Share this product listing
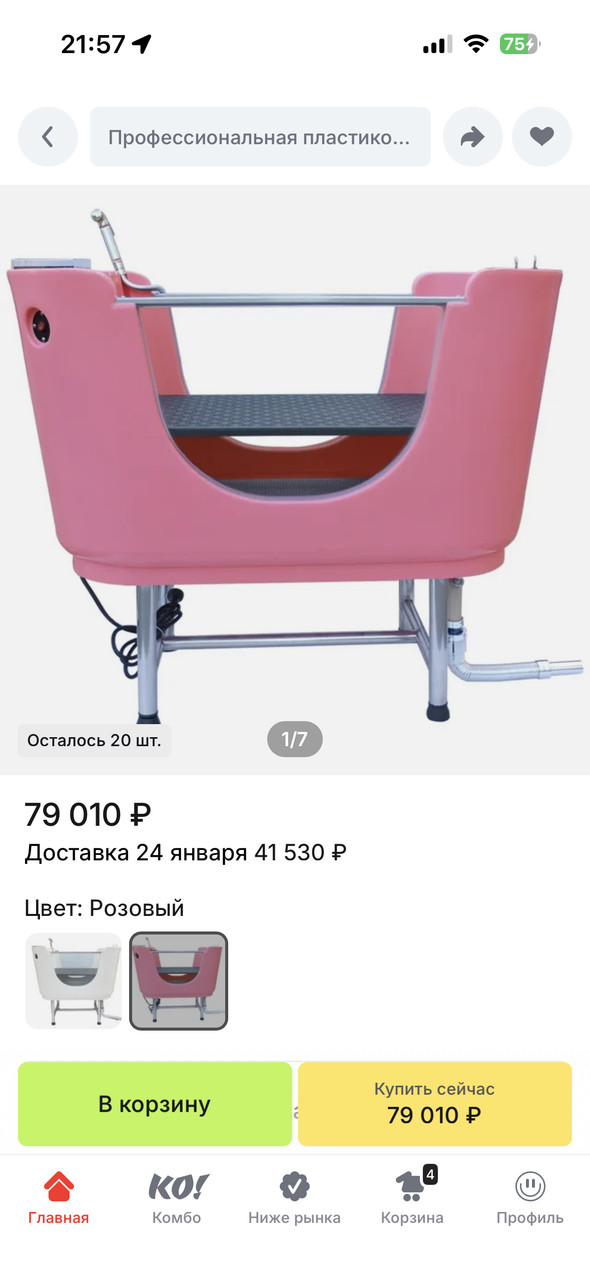Image resolution: width=590 pixels, height=1280 pixels. 472,137
